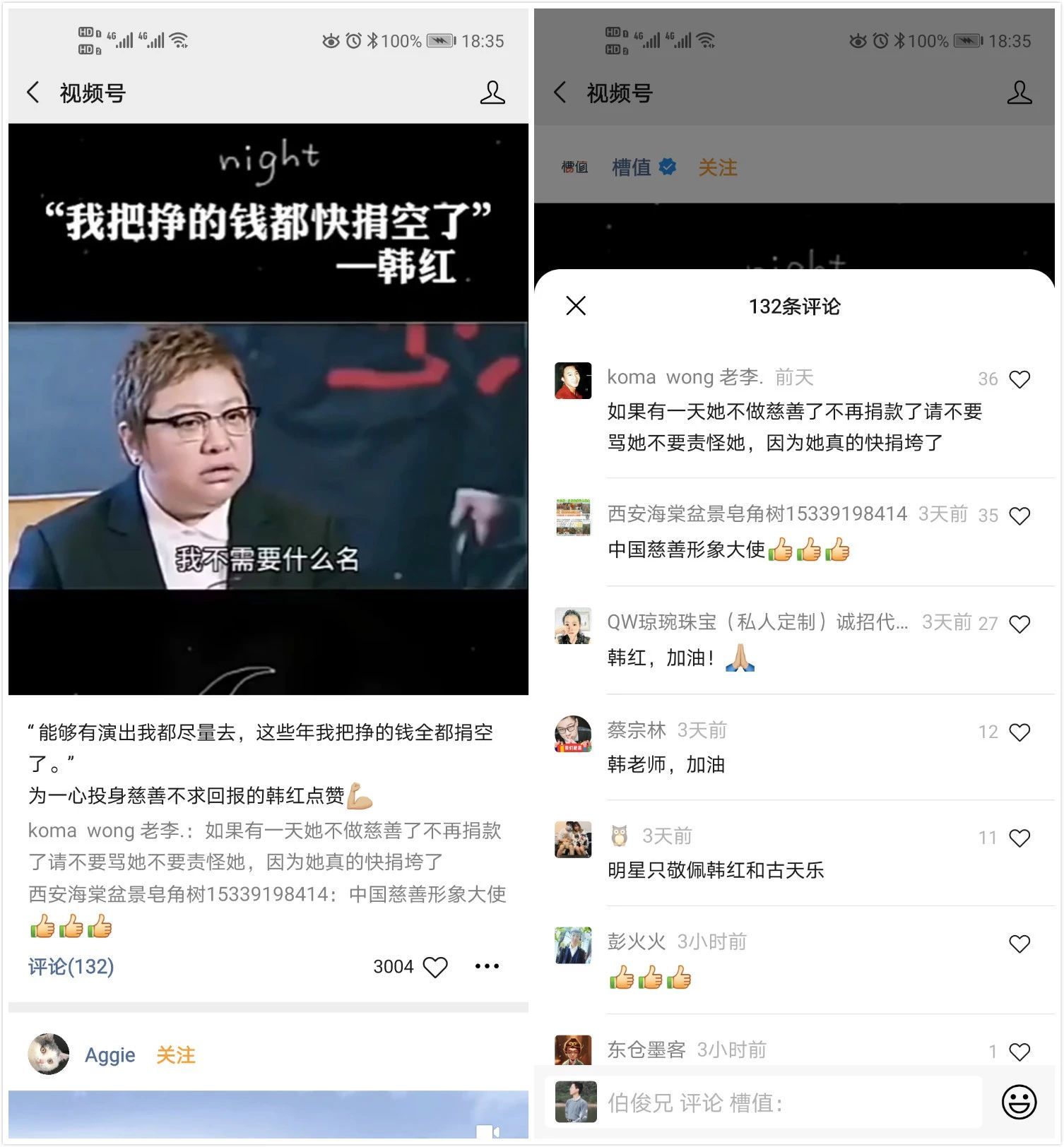
Task: Select the 视频号 title in the header
Action: click(x=94, y=93)
